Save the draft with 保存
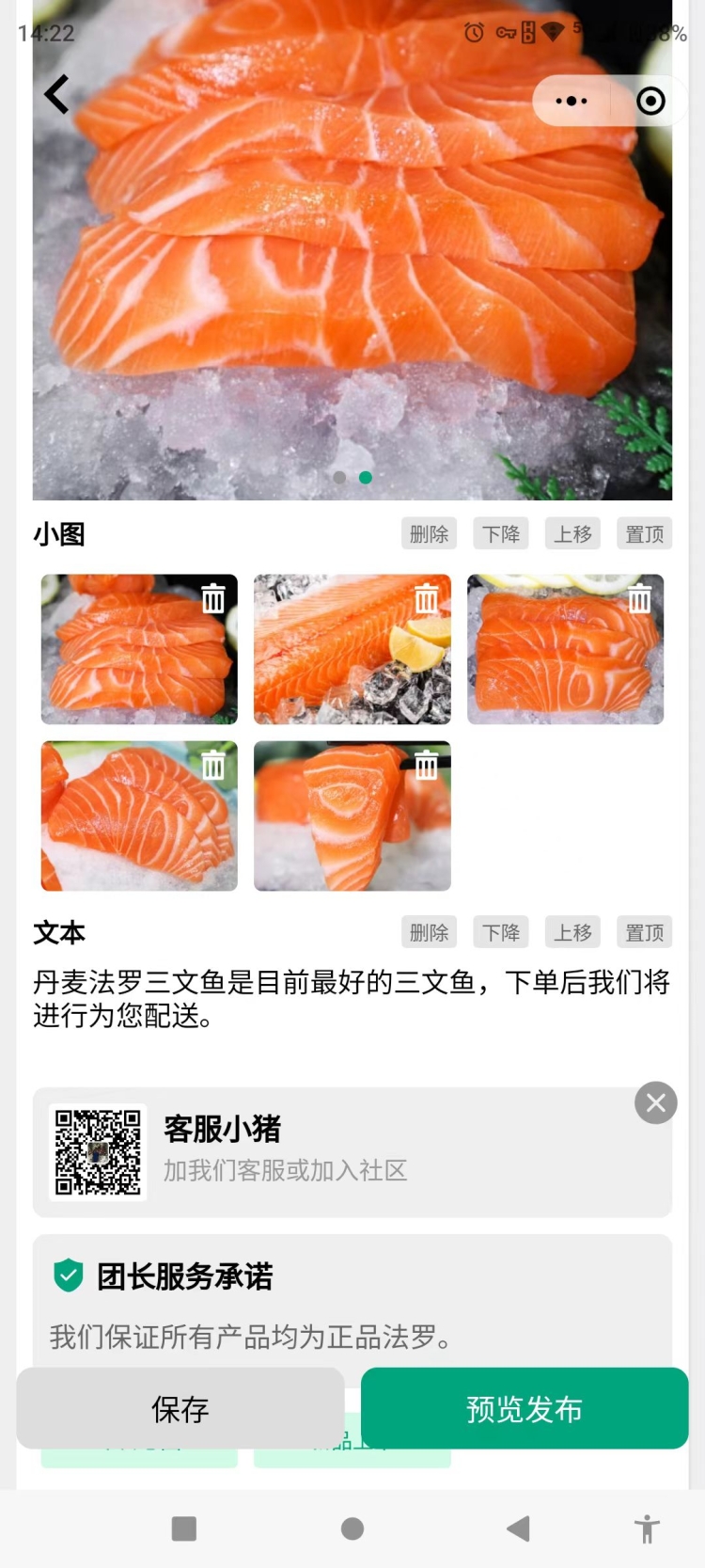 tap(180, 1409)
